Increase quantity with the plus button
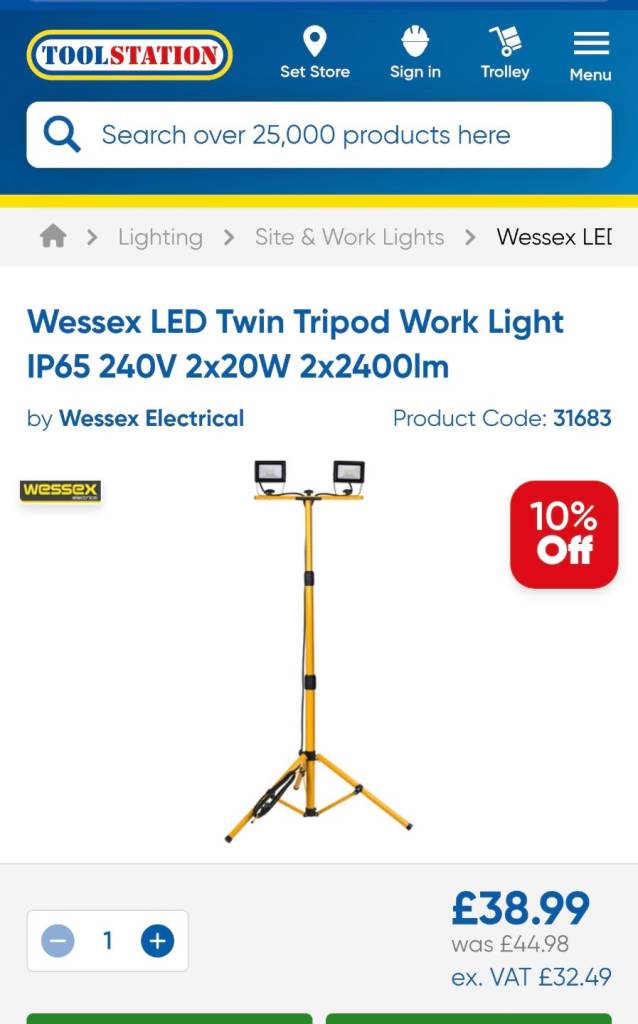This screenshot has width=638, height=1024. coord(157,941)
